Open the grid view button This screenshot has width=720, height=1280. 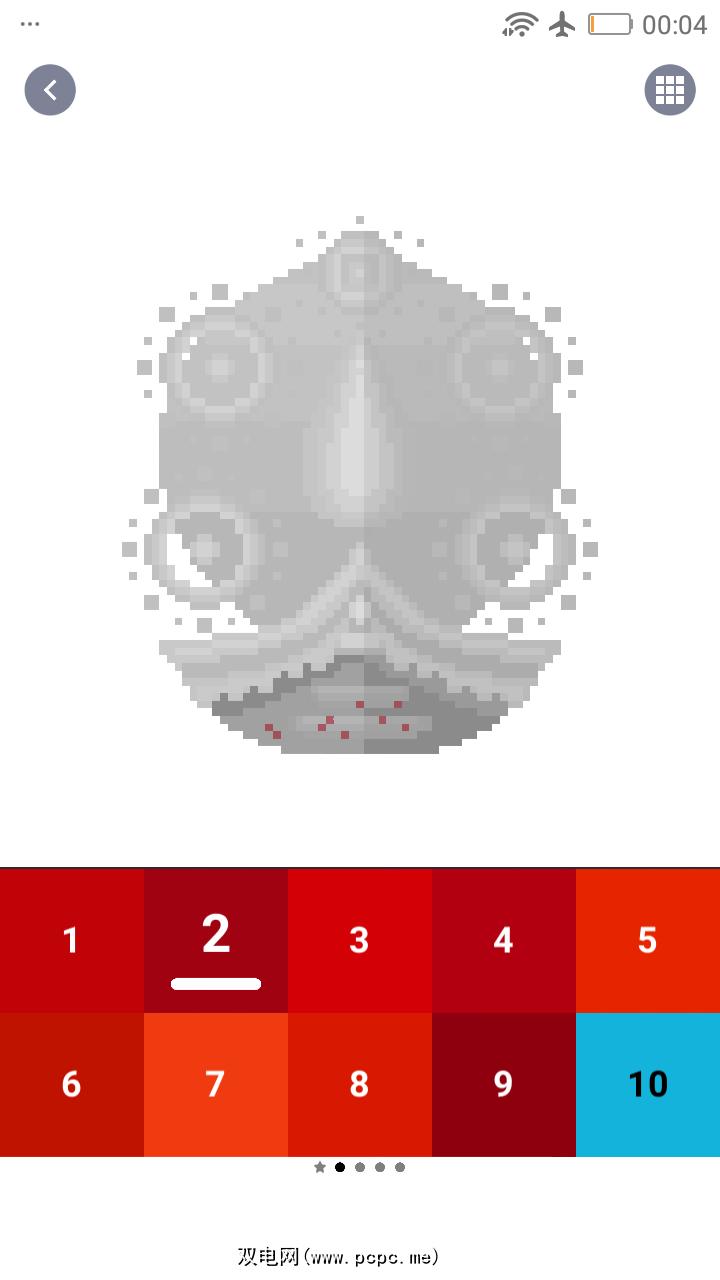tap(670, 90)
